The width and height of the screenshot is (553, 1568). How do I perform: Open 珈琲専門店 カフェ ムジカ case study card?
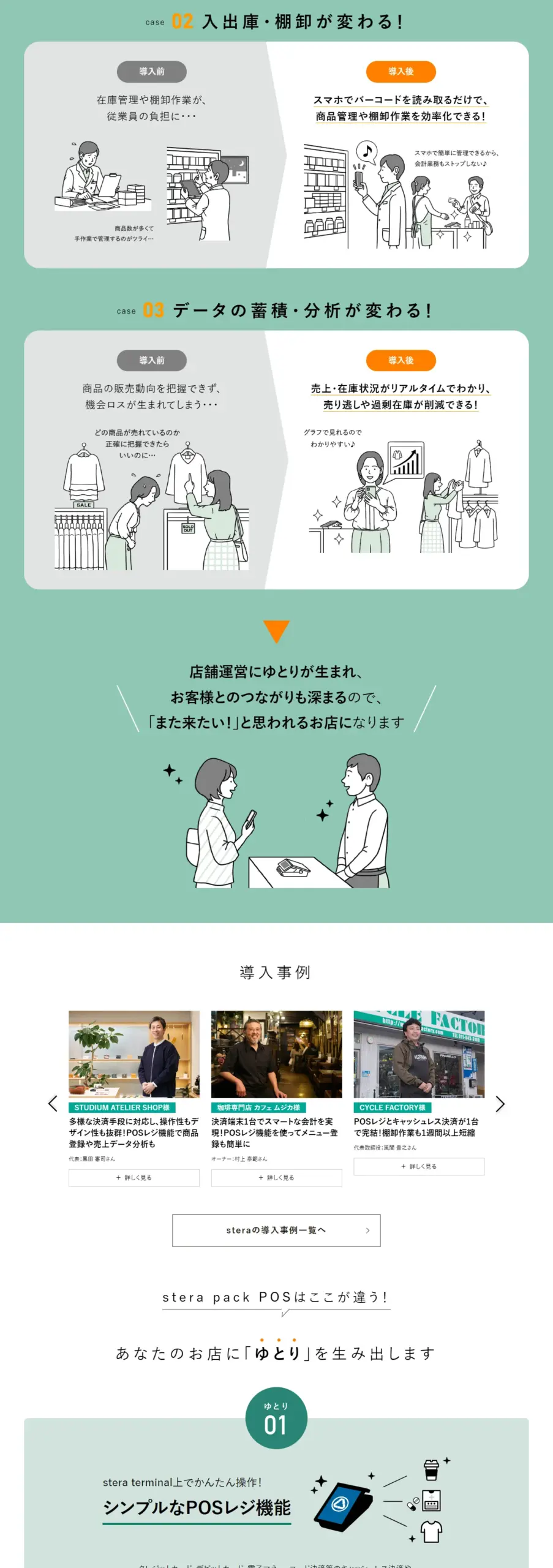click(276, 1055)
